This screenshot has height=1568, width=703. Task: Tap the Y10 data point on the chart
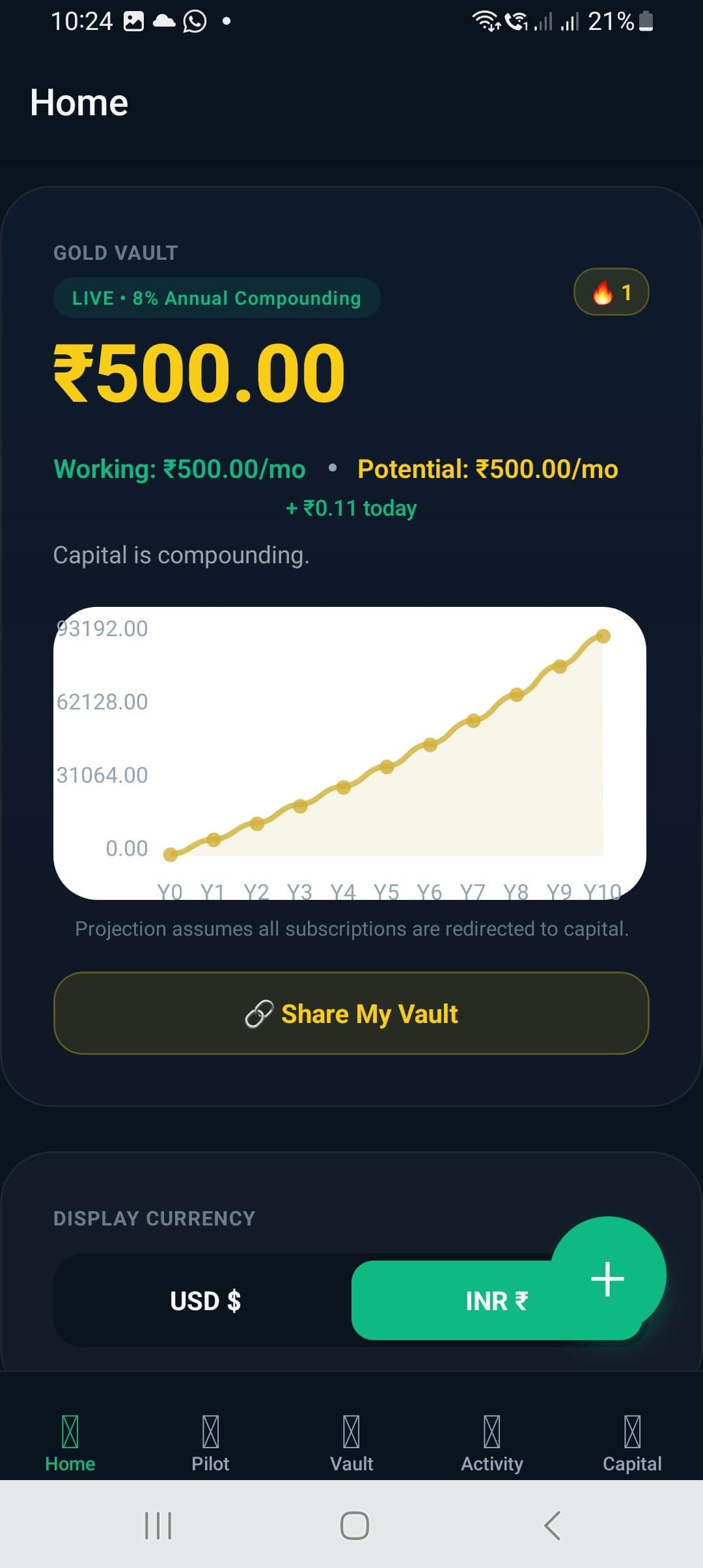tap(605, 635)
